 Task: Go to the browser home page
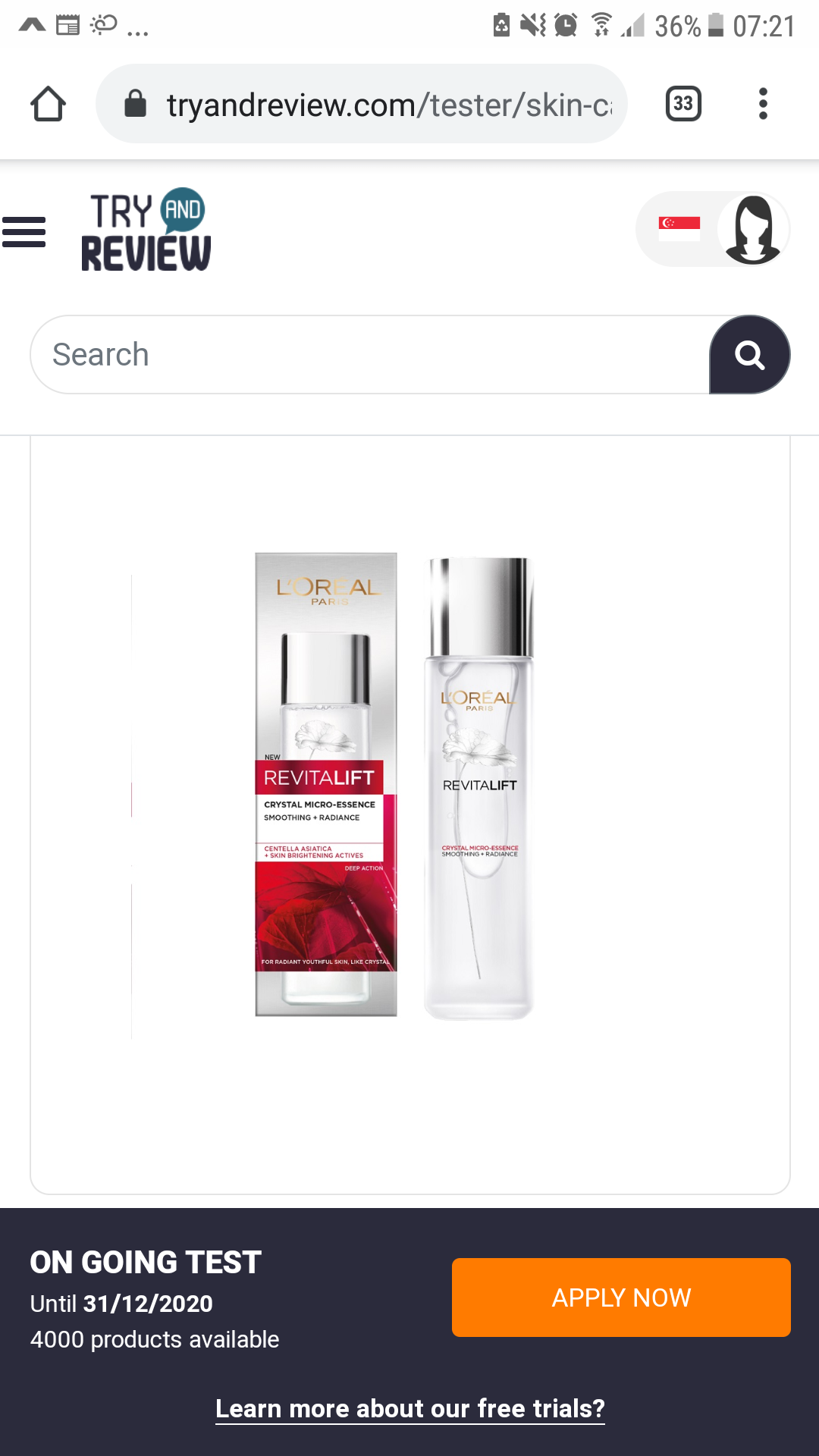[48, 104]
